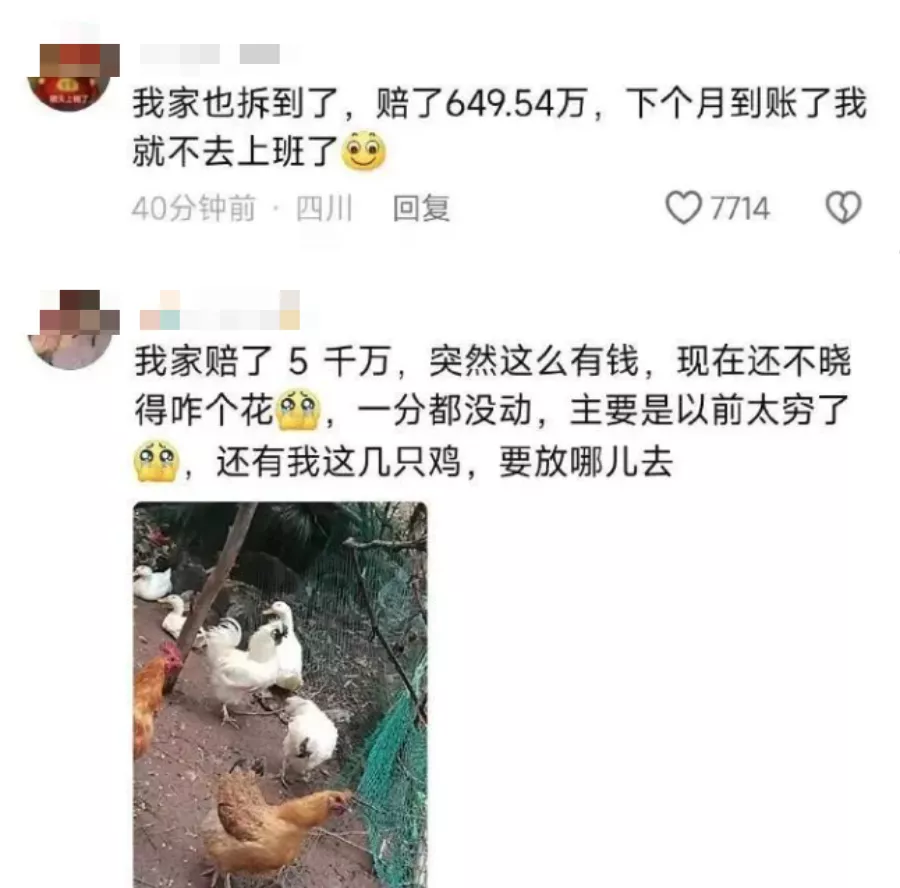Like the 649.54万 comment
The image size is (900, 888).
coord(684,209)
